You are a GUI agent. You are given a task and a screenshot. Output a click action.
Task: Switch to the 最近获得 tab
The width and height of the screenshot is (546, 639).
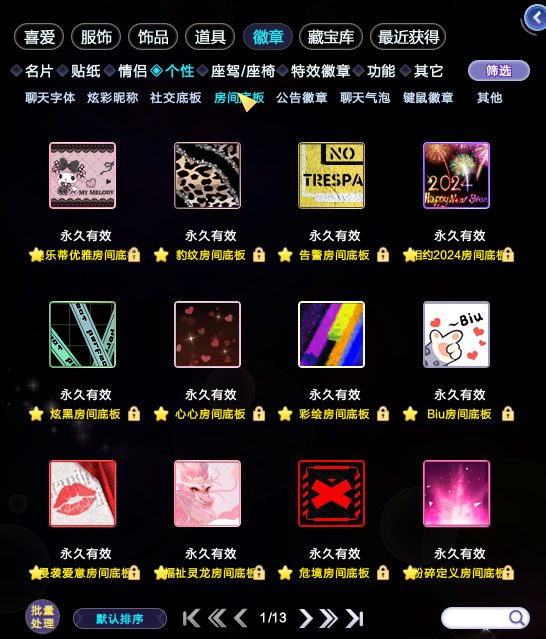(408, 37)
